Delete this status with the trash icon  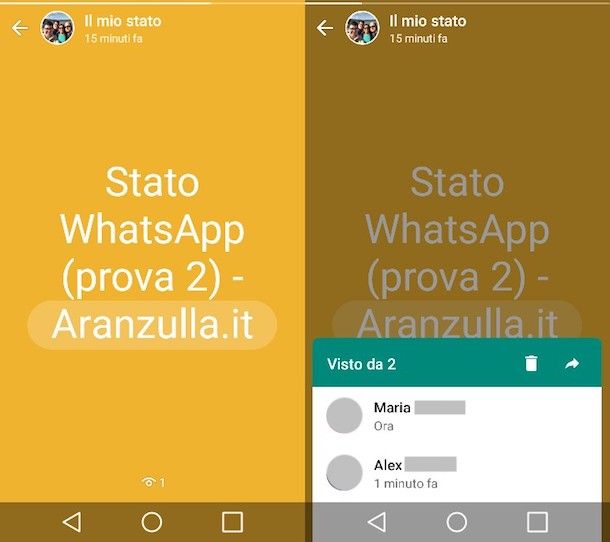click(x=531, y=365)
